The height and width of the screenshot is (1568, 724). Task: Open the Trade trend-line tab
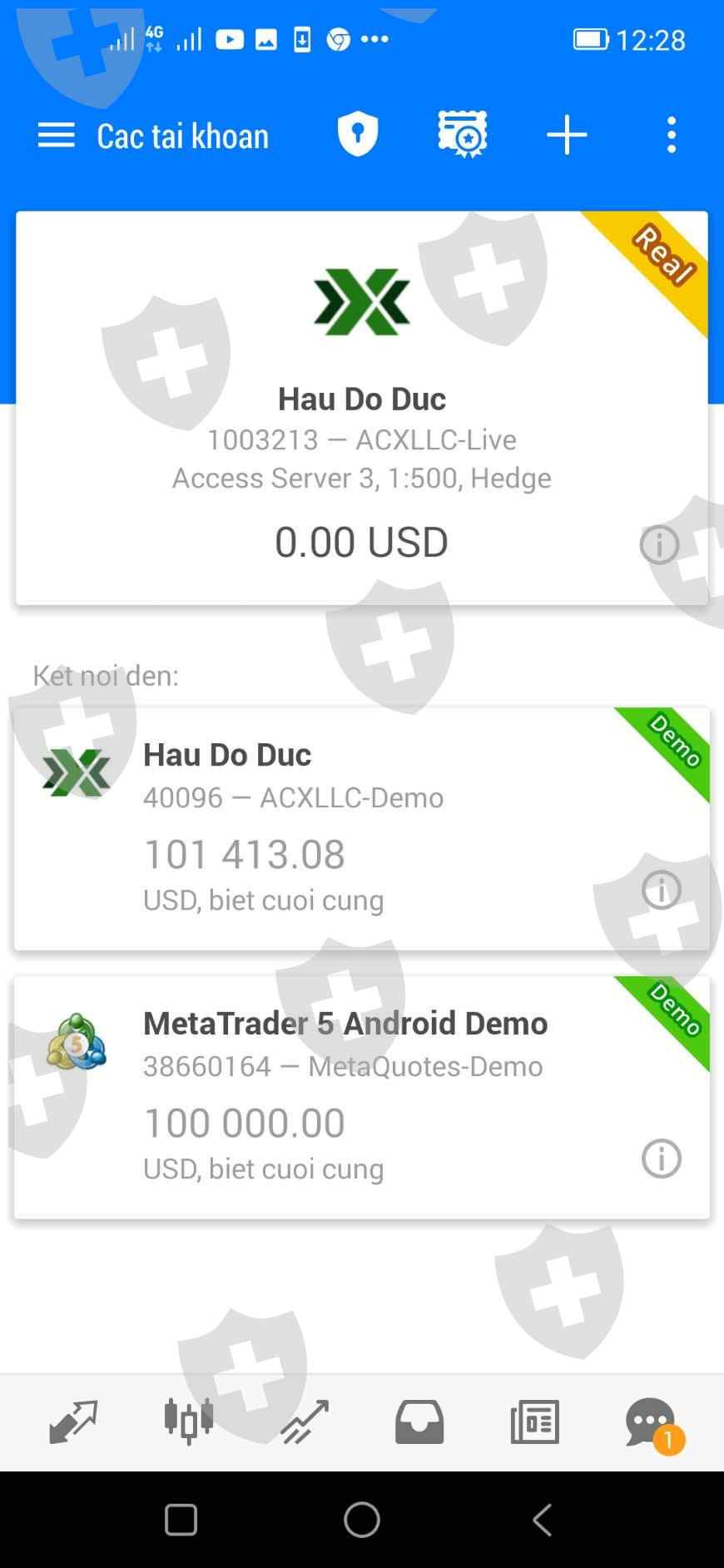305,1422
